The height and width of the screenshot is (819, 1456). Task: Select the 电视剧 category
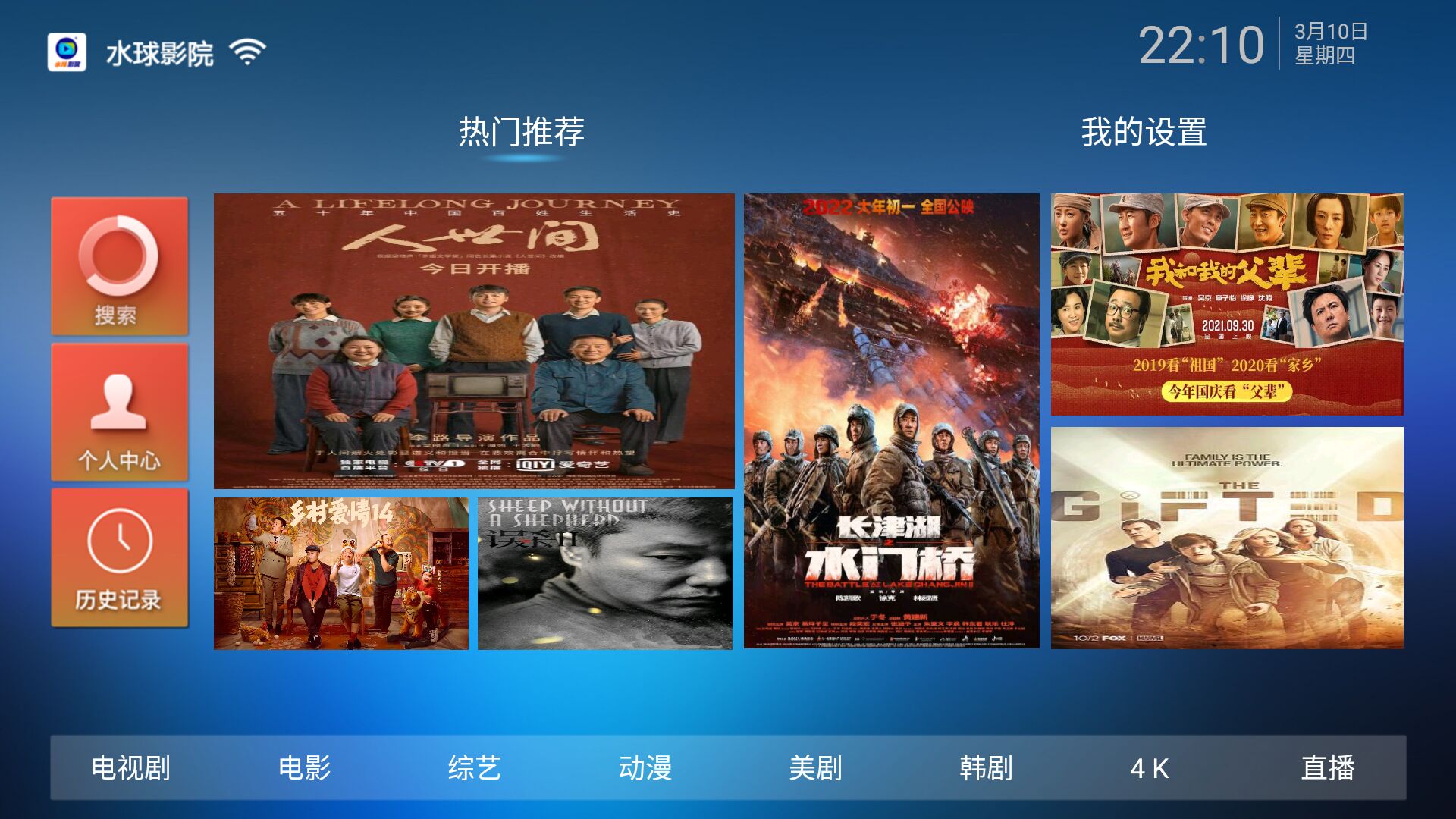130,767
